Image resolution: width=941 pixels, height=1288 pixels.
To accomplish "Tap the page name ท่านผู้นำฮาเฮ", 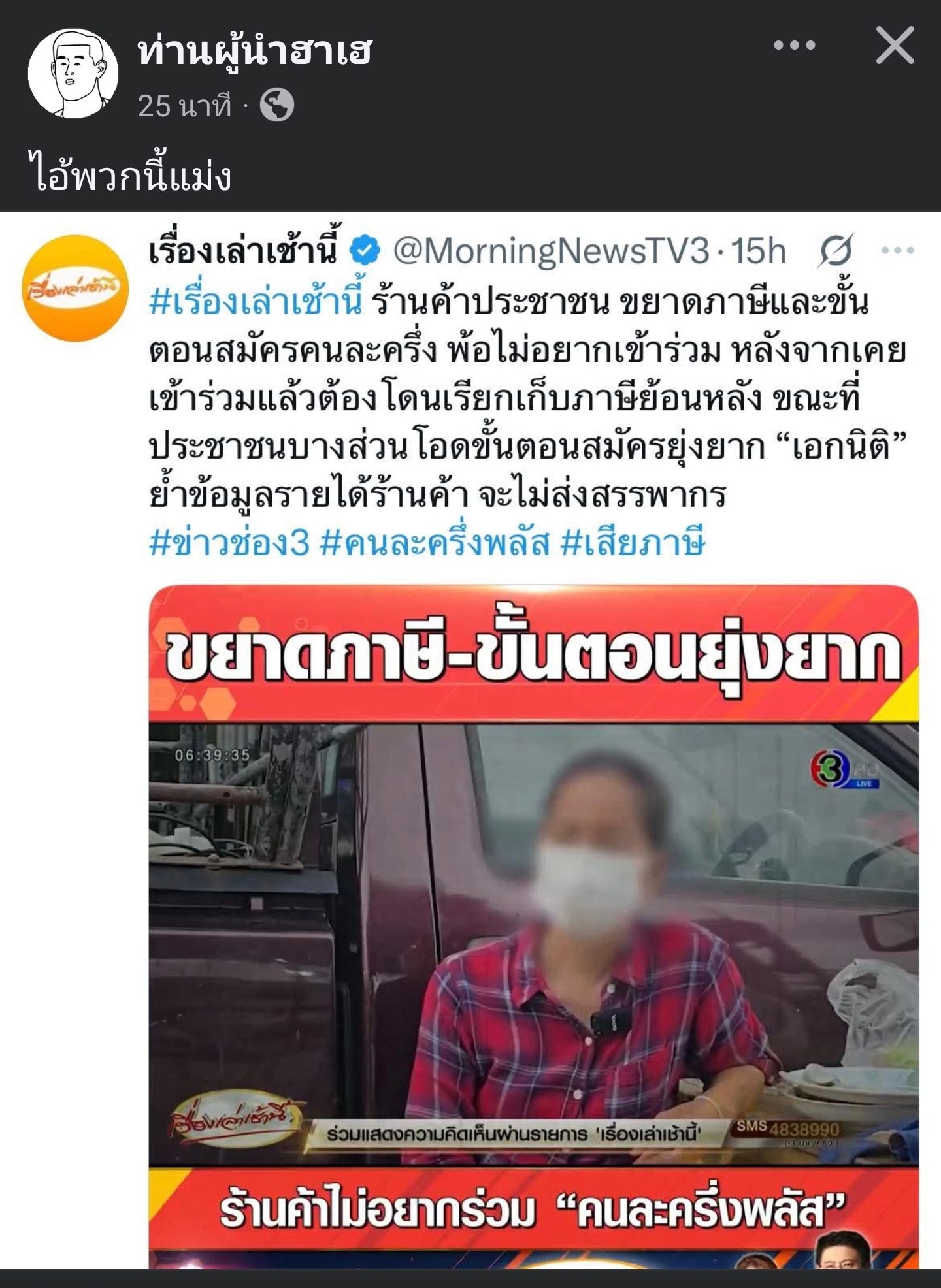I will click(x=255, y=52).
